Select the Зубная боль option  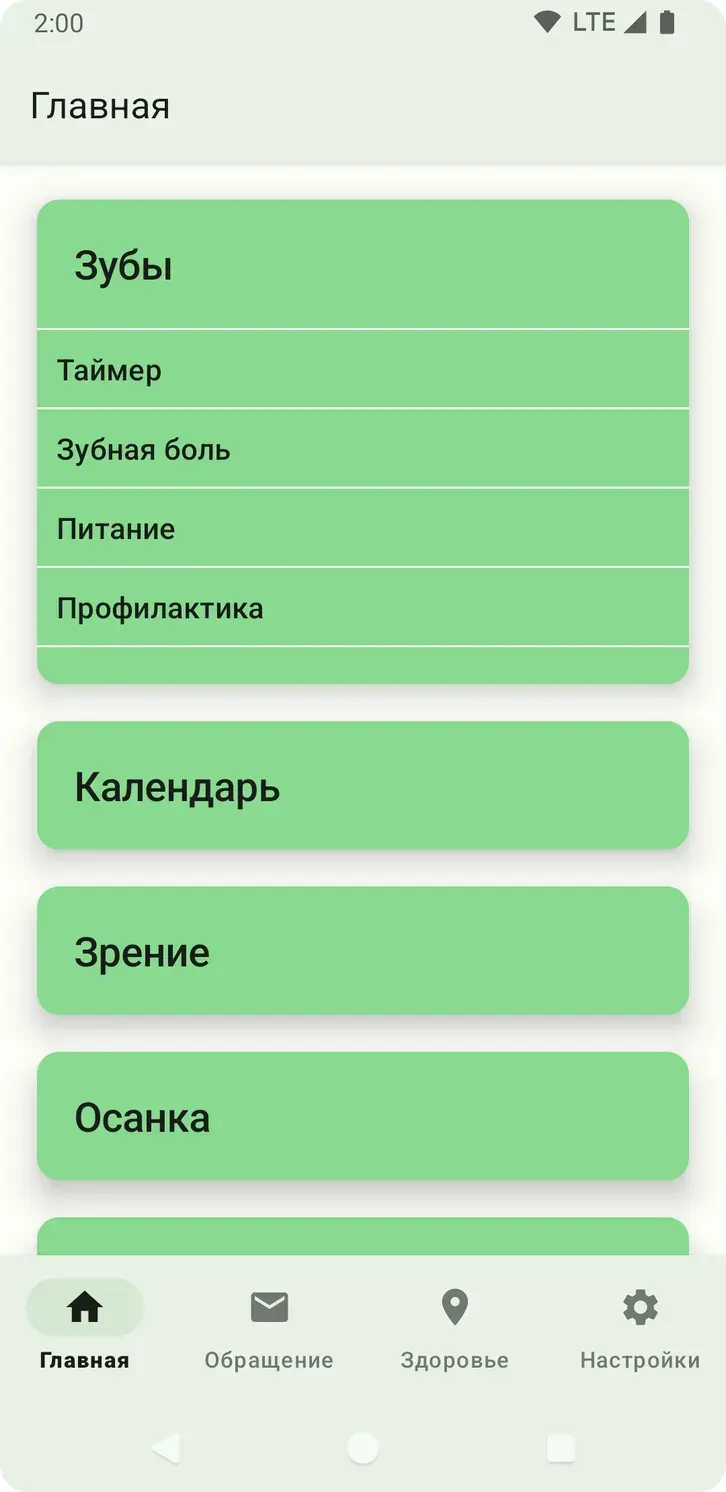point(362,448)
